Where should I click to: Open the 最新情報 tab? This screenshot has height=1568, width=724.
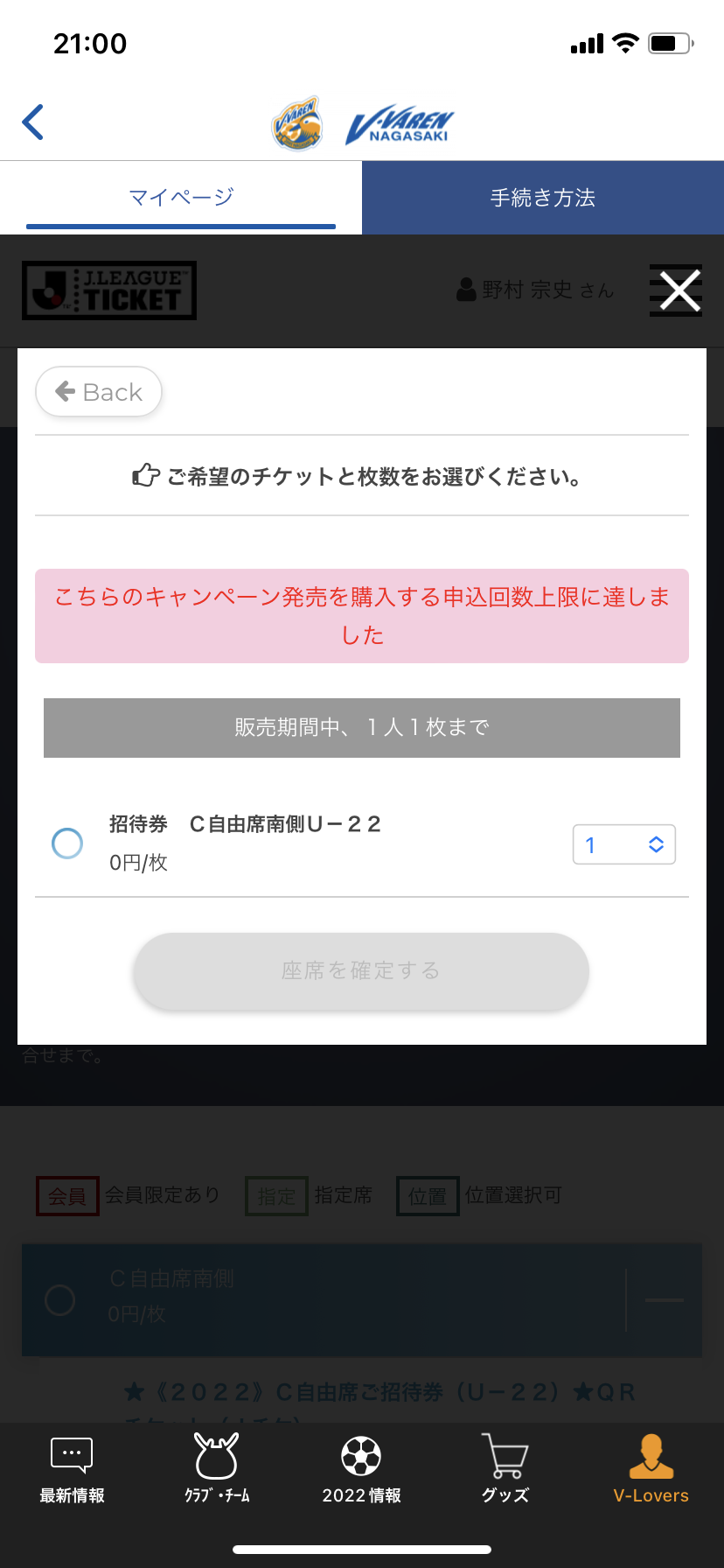72,1469
